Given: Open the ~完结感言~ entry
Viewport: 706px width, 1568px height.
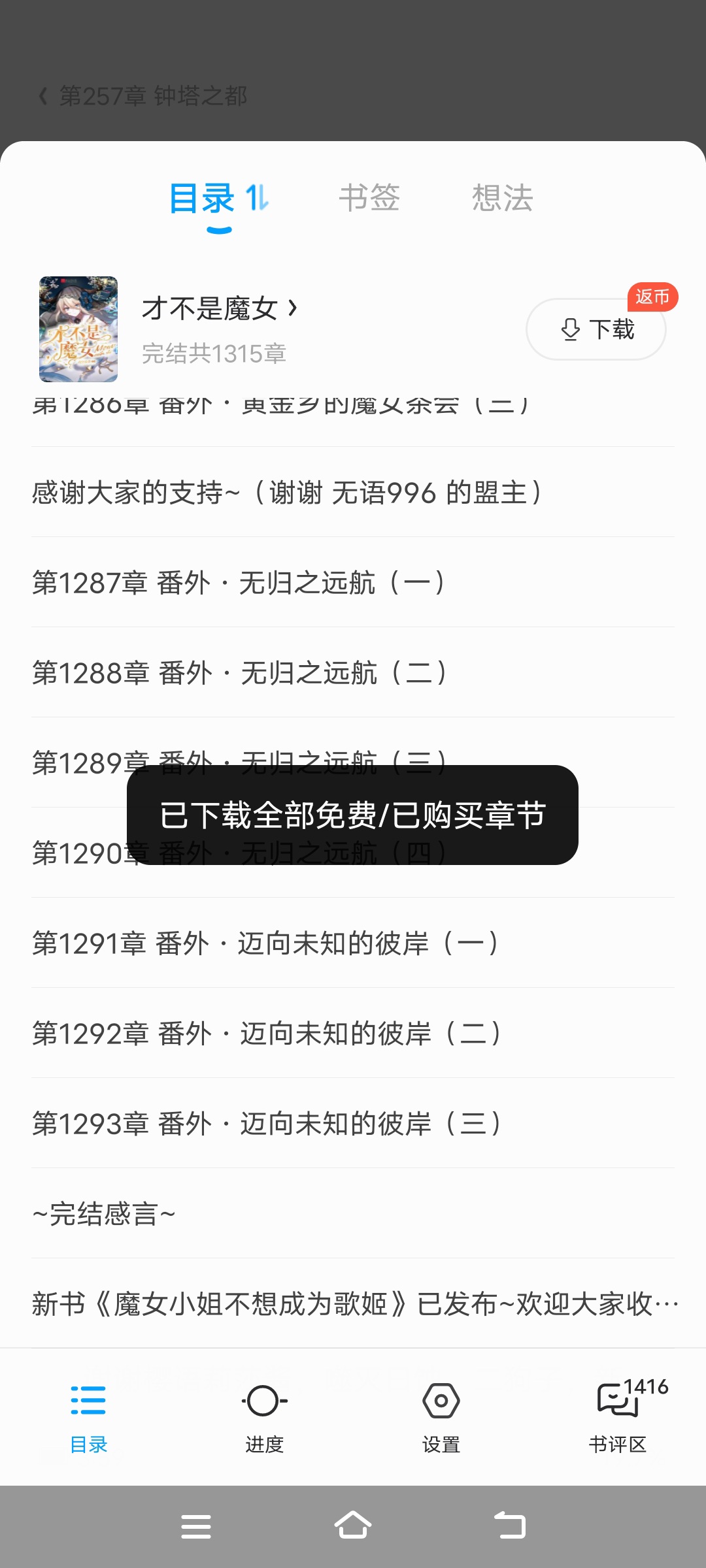Looking at the screenshot, I should 105,1213.
